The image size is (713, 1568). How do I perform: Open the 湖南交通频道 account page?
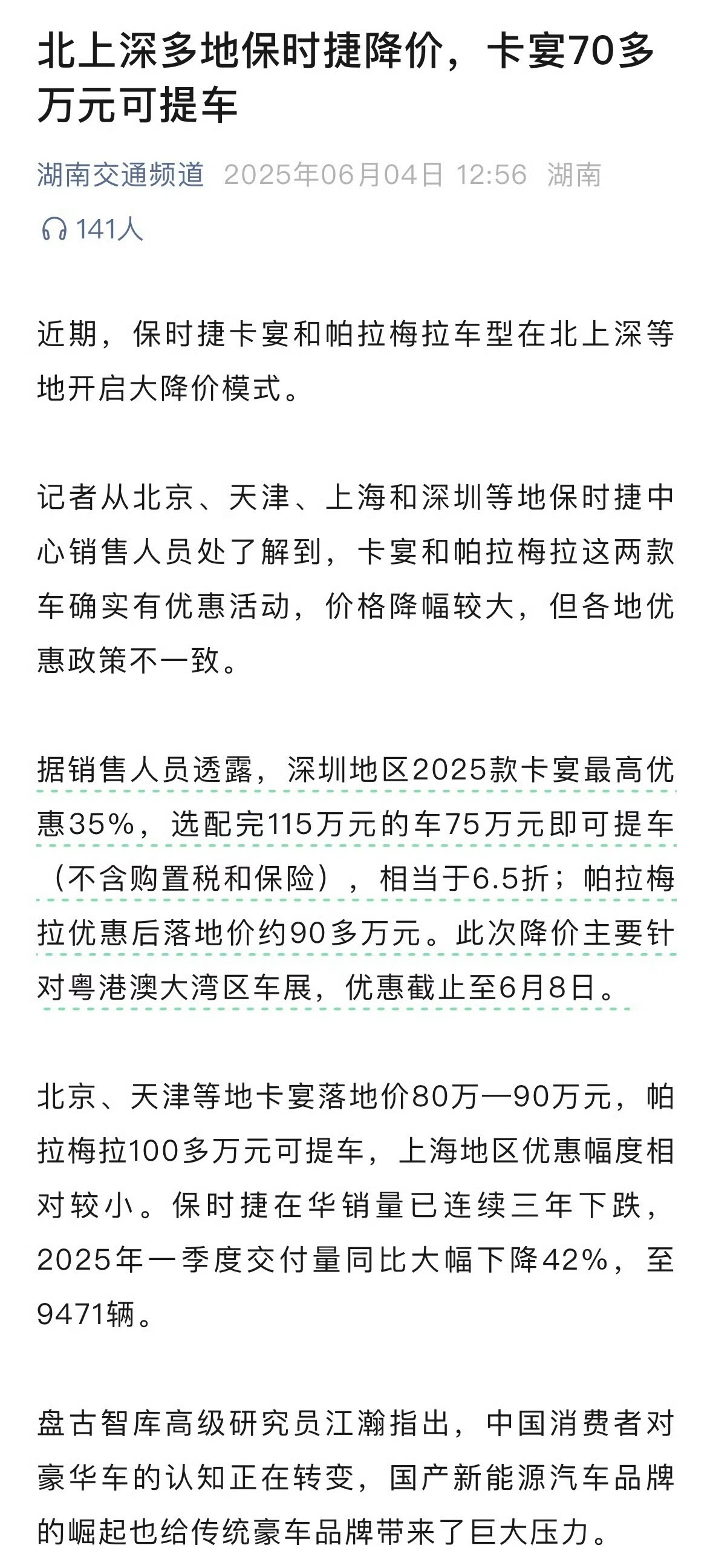click(x=120, y=175)
